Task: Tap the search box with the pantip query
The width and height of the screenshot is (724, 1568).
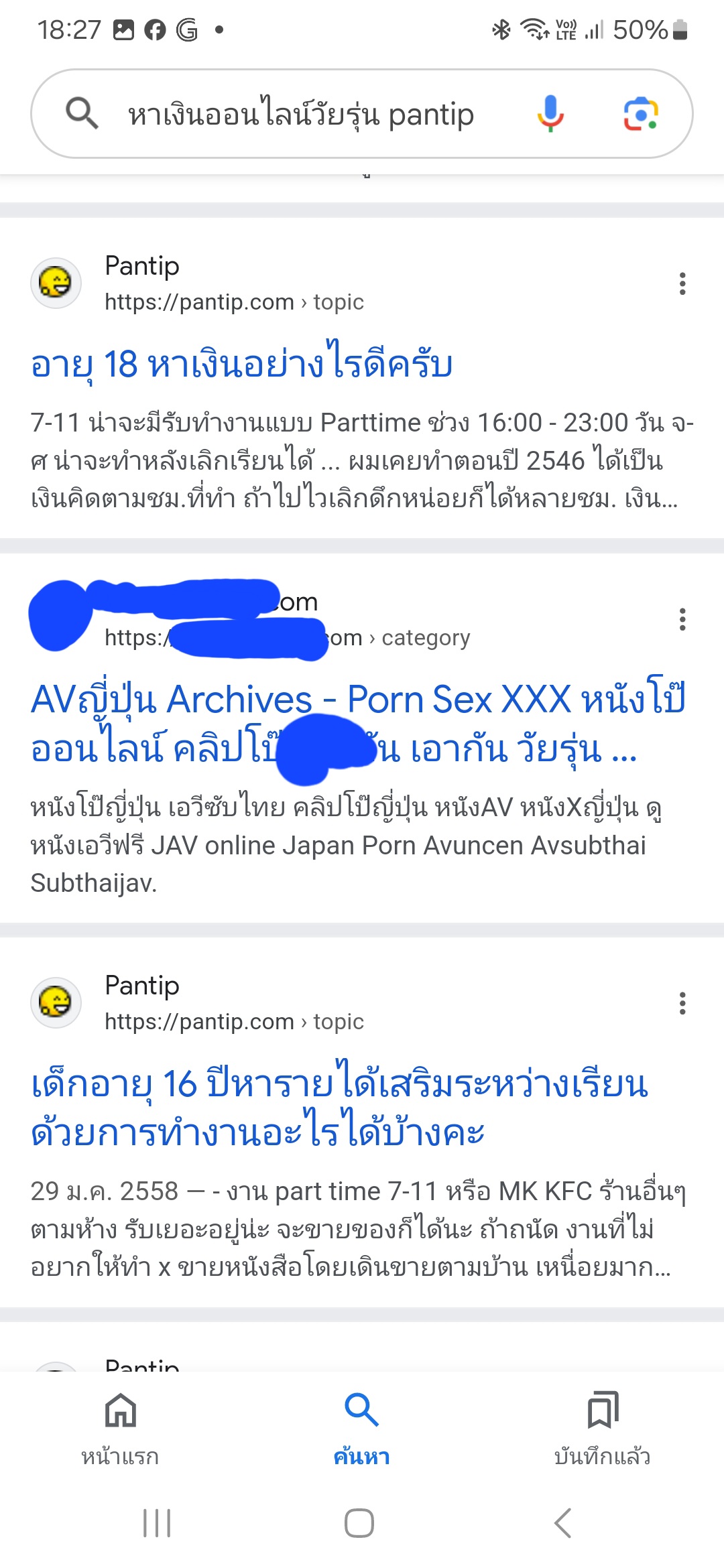Action: pyautogui.click(x=300, y=114)
